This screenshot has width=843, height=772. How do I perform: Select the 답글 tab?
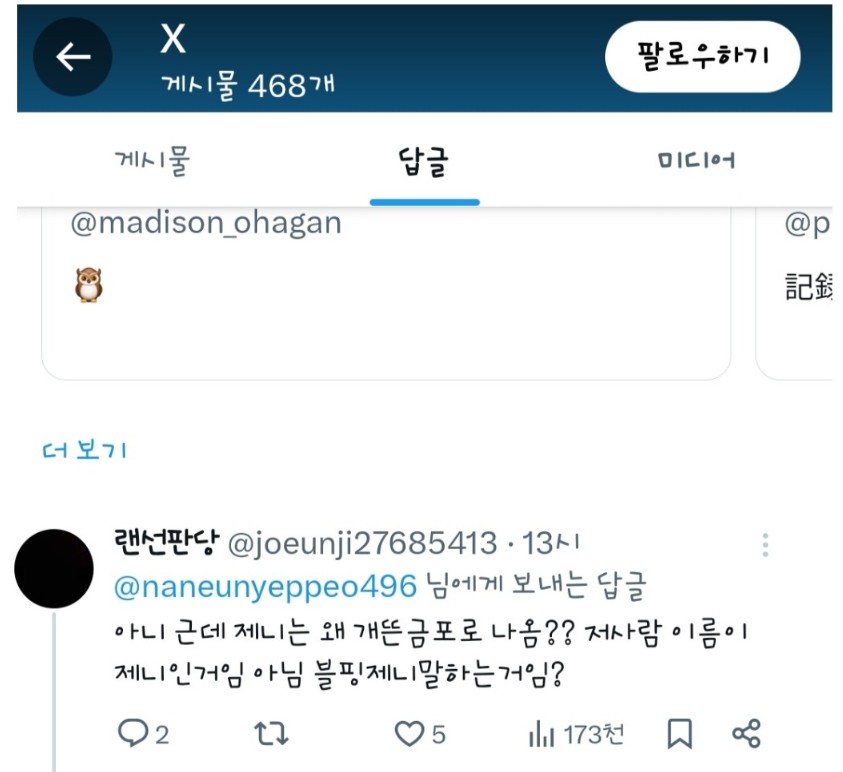pos(424,162)
